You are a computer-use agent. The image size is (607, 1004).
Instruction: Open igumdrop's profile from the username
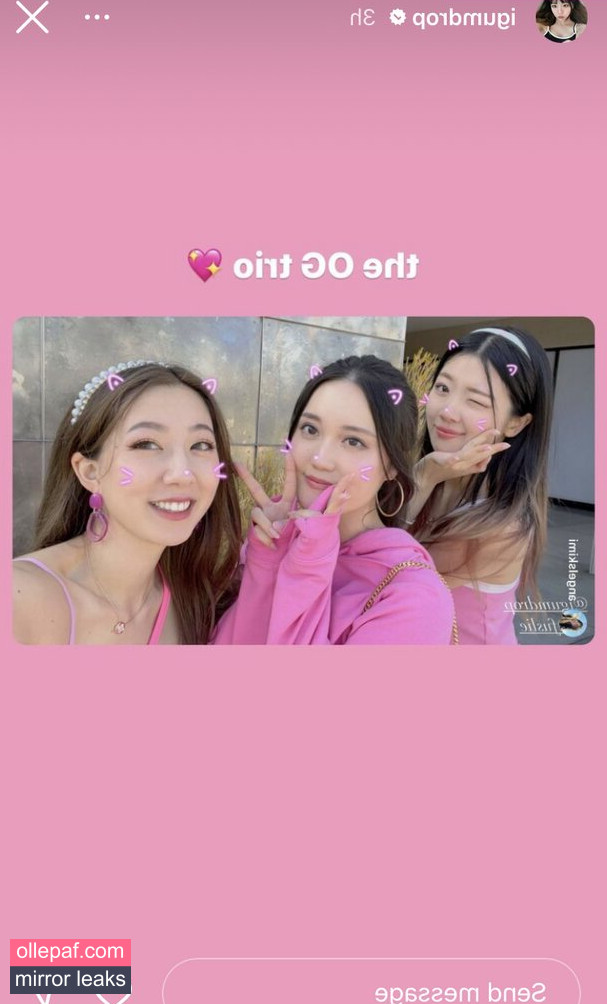(x=463, y=18)
